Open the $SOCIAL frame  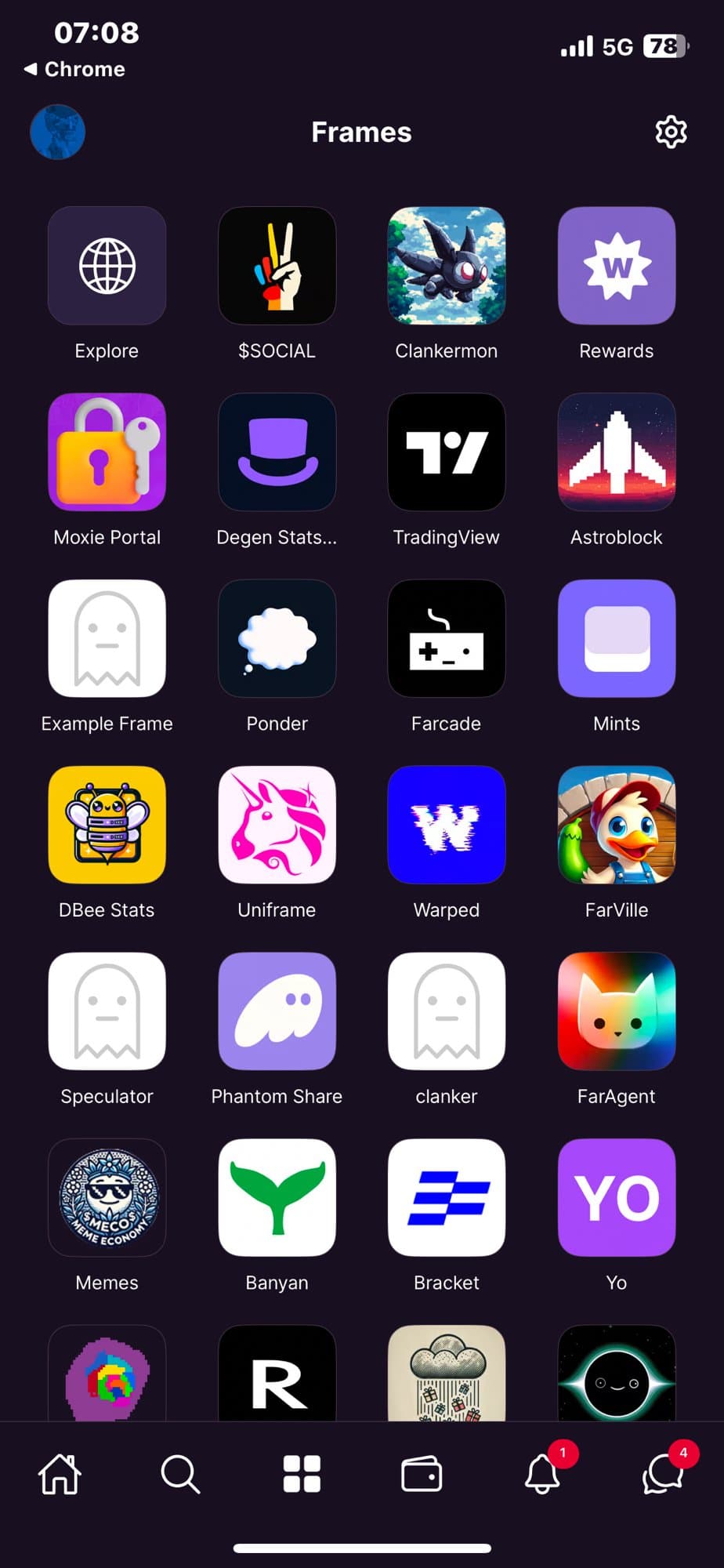277,266
